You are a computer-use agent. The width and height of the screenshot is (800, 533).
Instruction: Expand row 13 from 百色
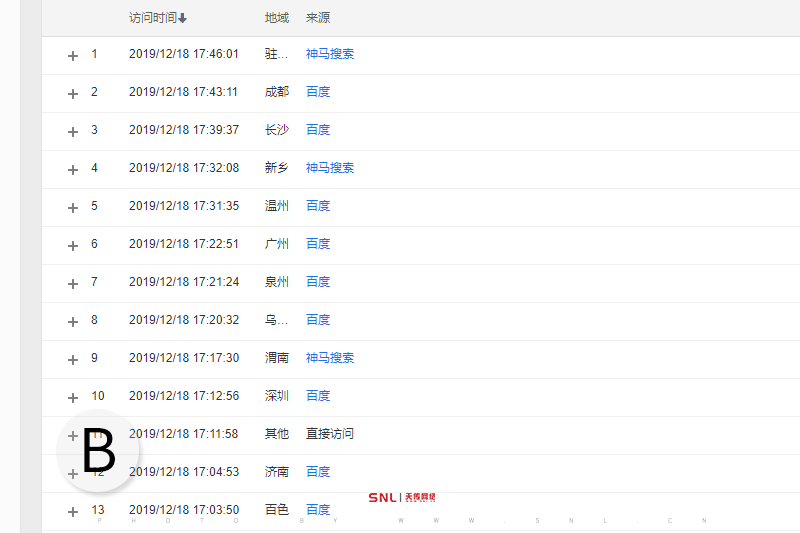[72, 512]
